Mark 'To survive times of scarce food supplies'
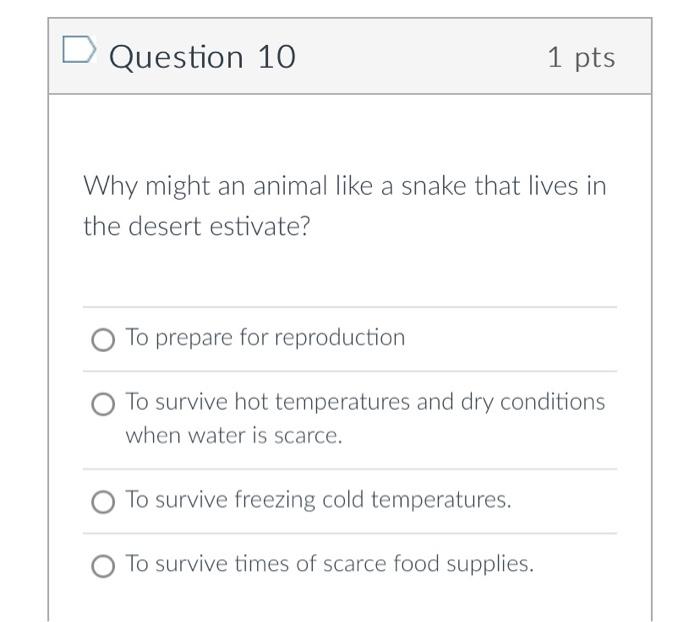Screen dimensions: 700x622 pyautogui.click(x=103, y=566)
